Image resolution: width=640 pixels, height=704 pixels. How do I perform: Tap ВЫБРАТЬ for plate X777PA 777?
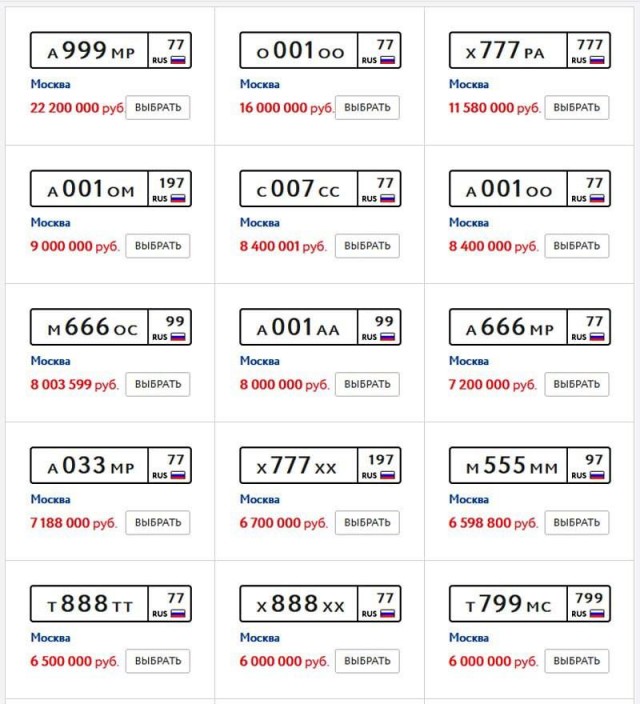point(576,107)
